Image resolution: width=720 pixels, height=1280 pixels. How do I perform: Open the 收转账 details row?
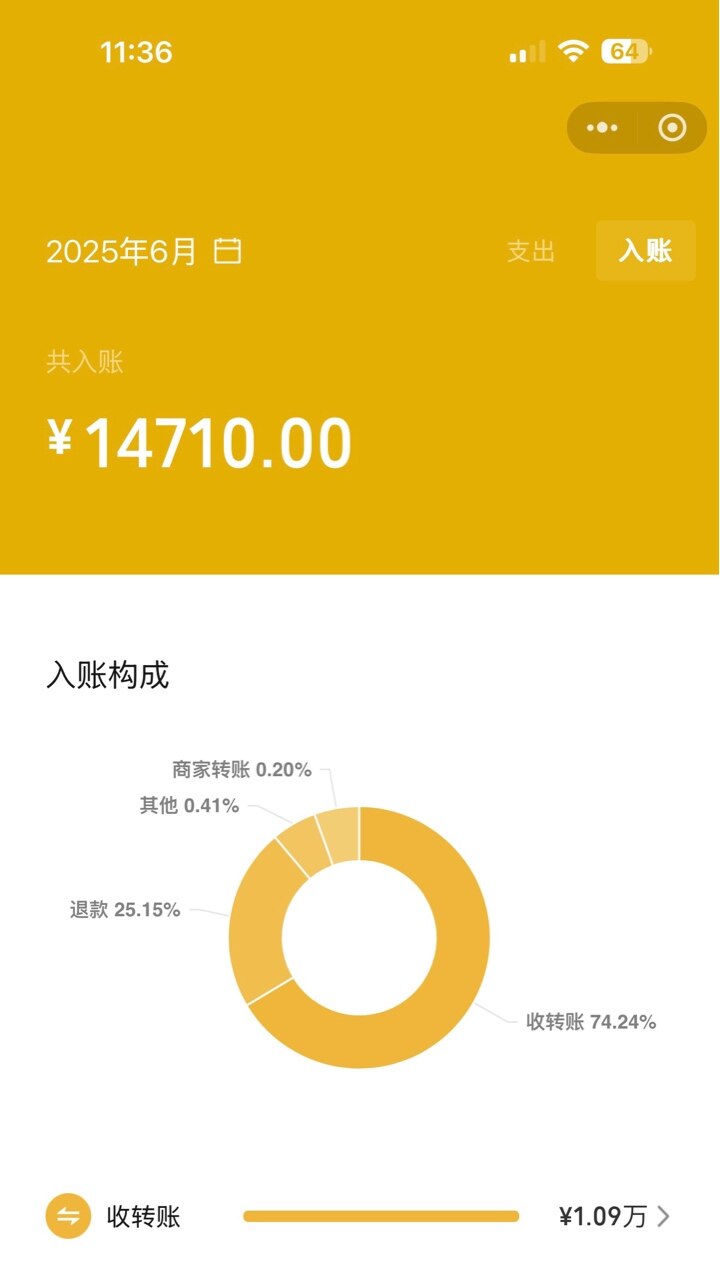pyautogui.click(x=360, y=1217)
